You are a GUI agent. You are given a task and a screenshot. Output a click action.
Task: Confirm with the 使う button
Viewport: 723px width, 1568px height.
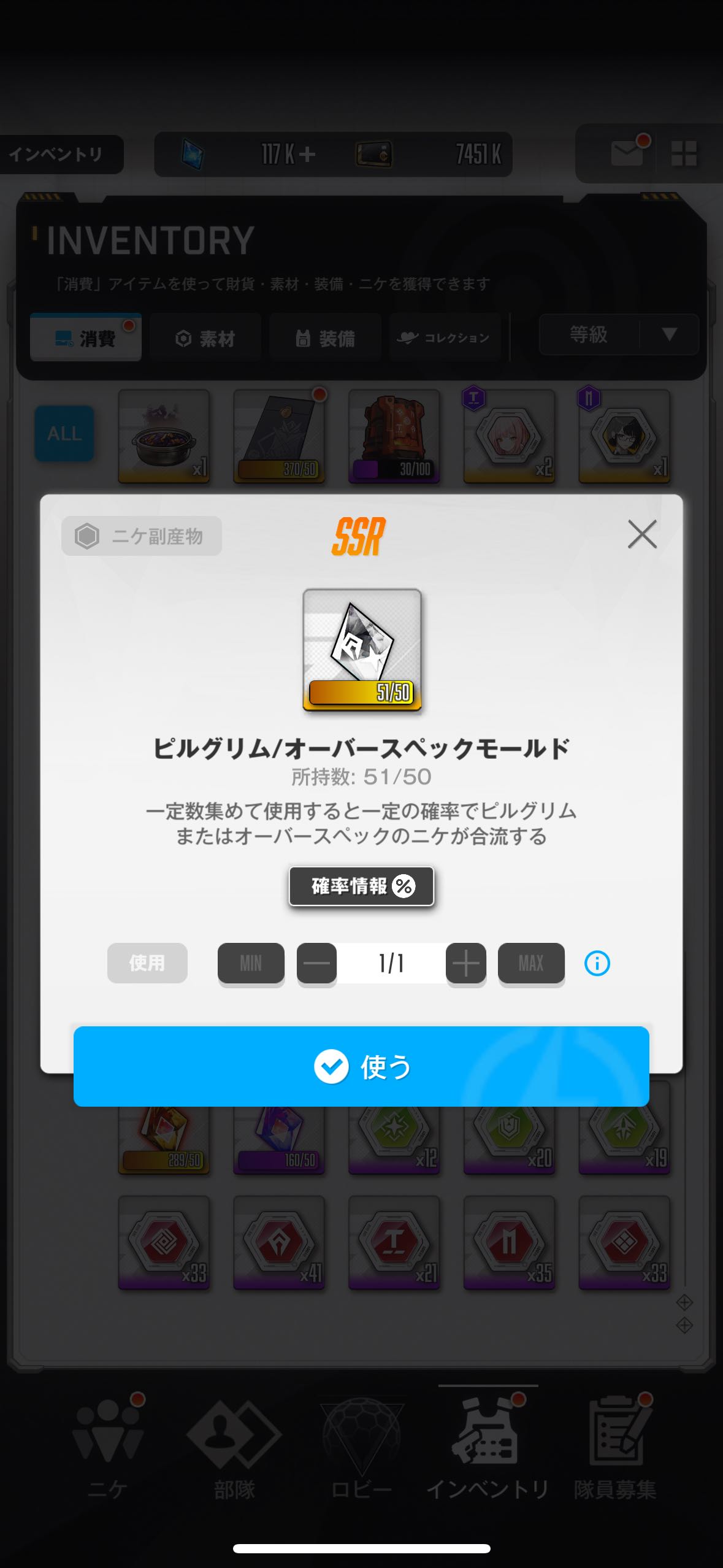click(361, 1066)
